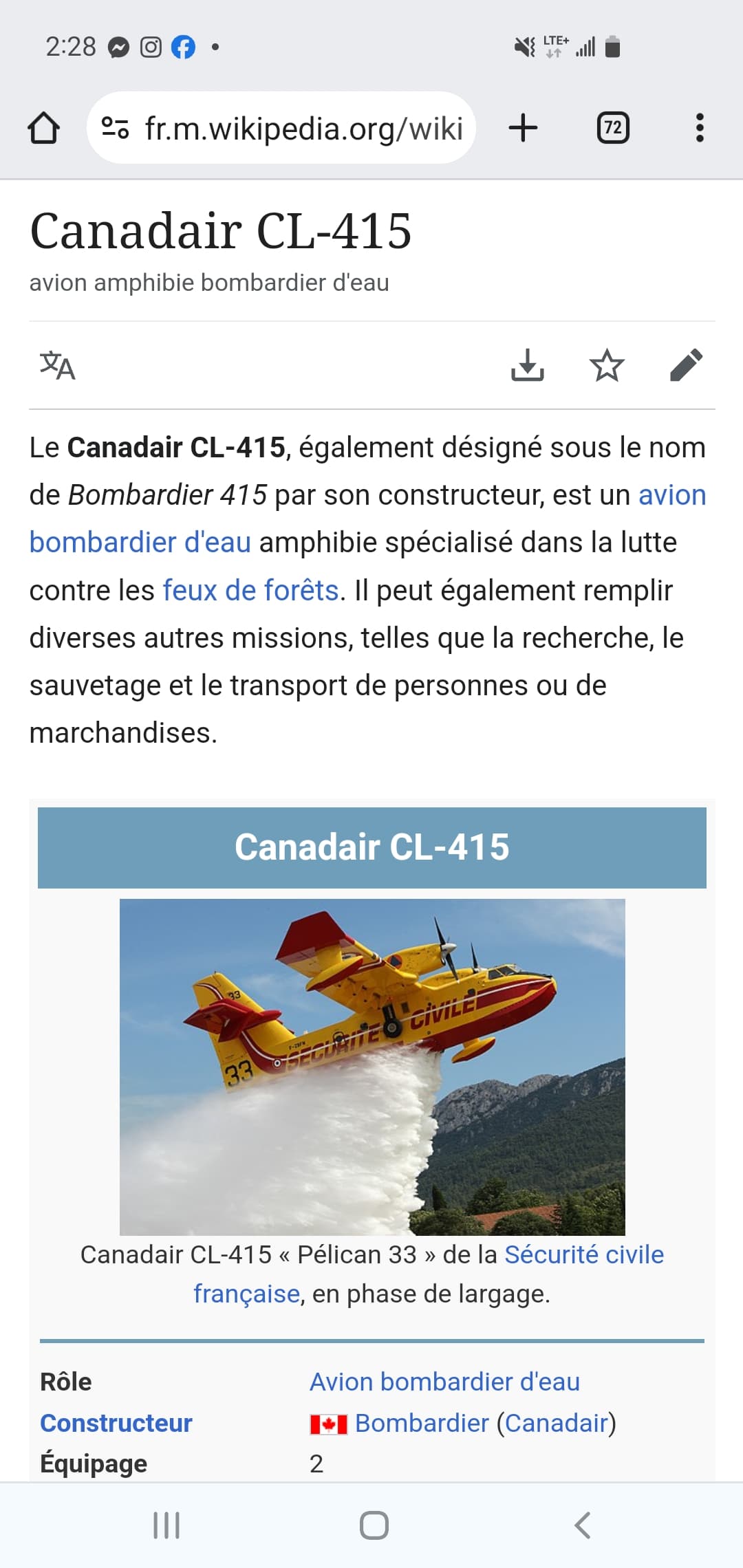Tap the browser home icon

(x=43, y=128)
